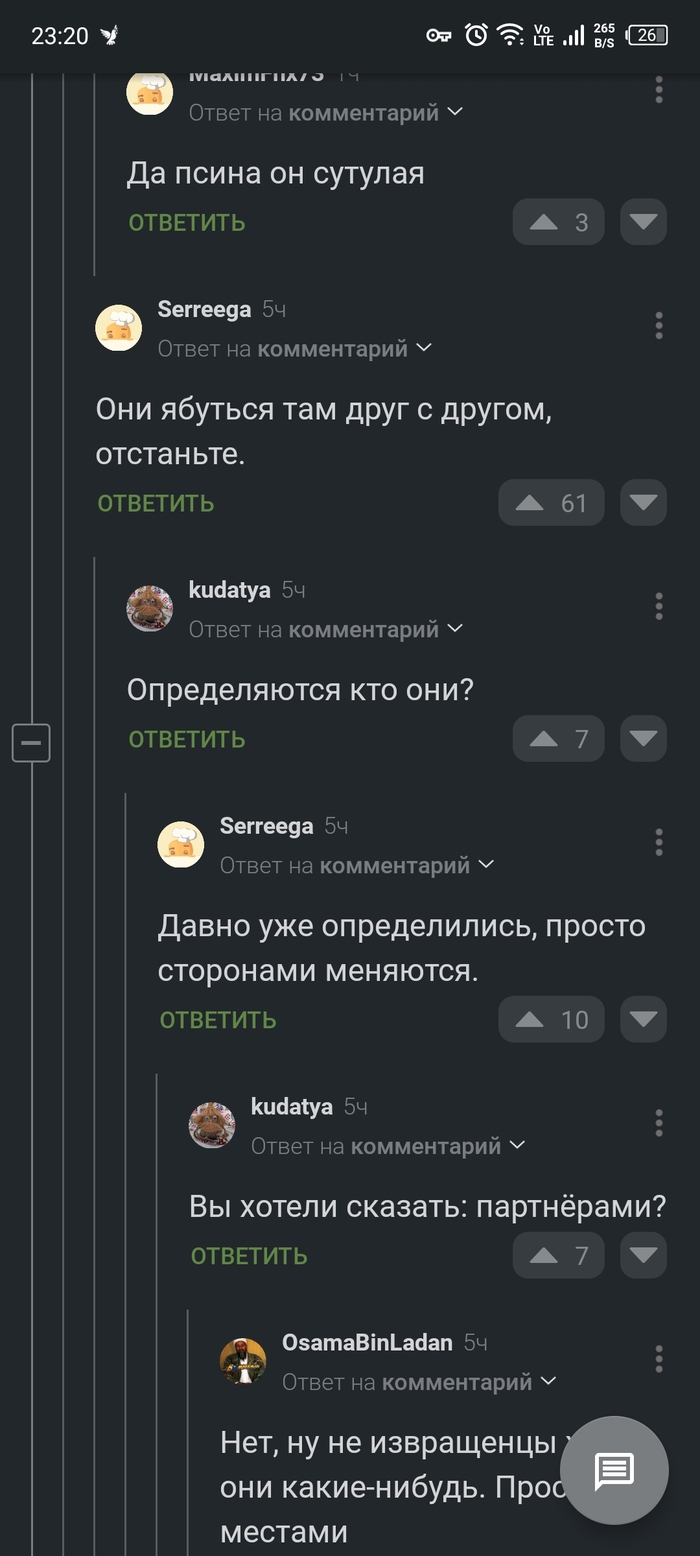This screenshot has width=700, height=1556.
Task: Reply to "Вы хотели сказать: партнёрами?"
Action: pos(248,1256)
